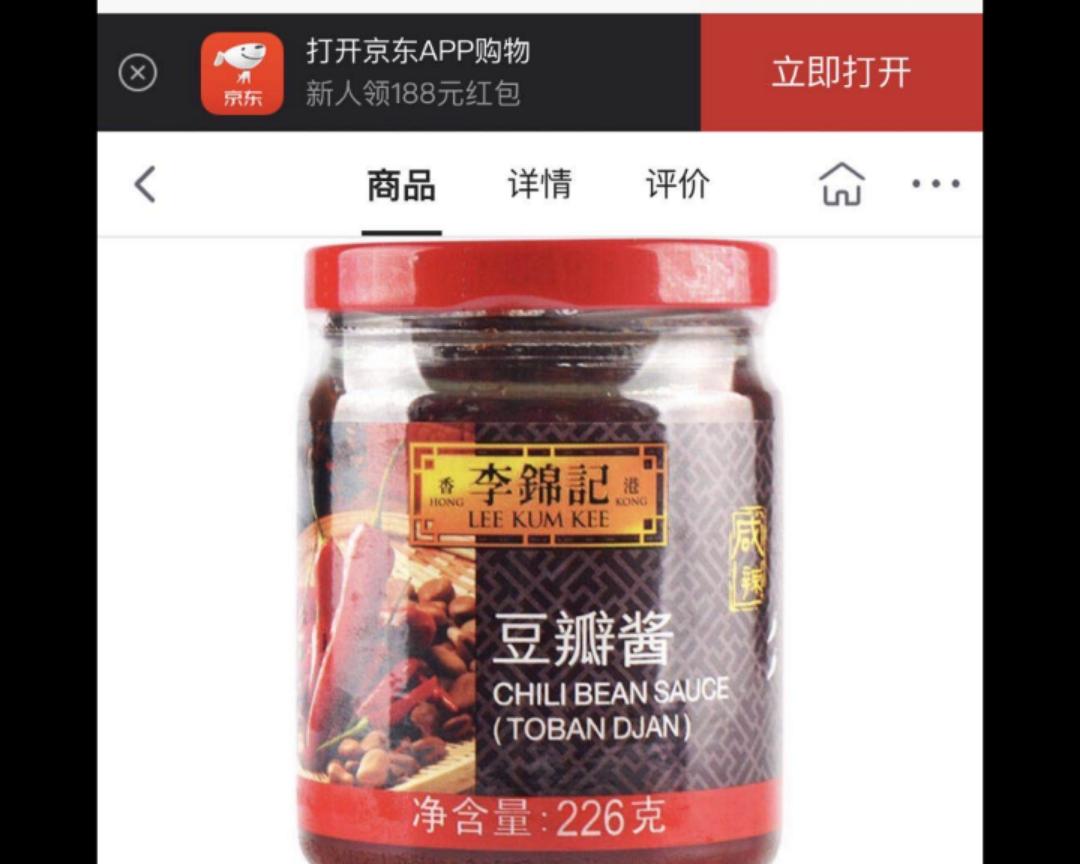Open the three-dot overflow menu
The width and height of the screenshot is (1080, 864).
(935, 185)
